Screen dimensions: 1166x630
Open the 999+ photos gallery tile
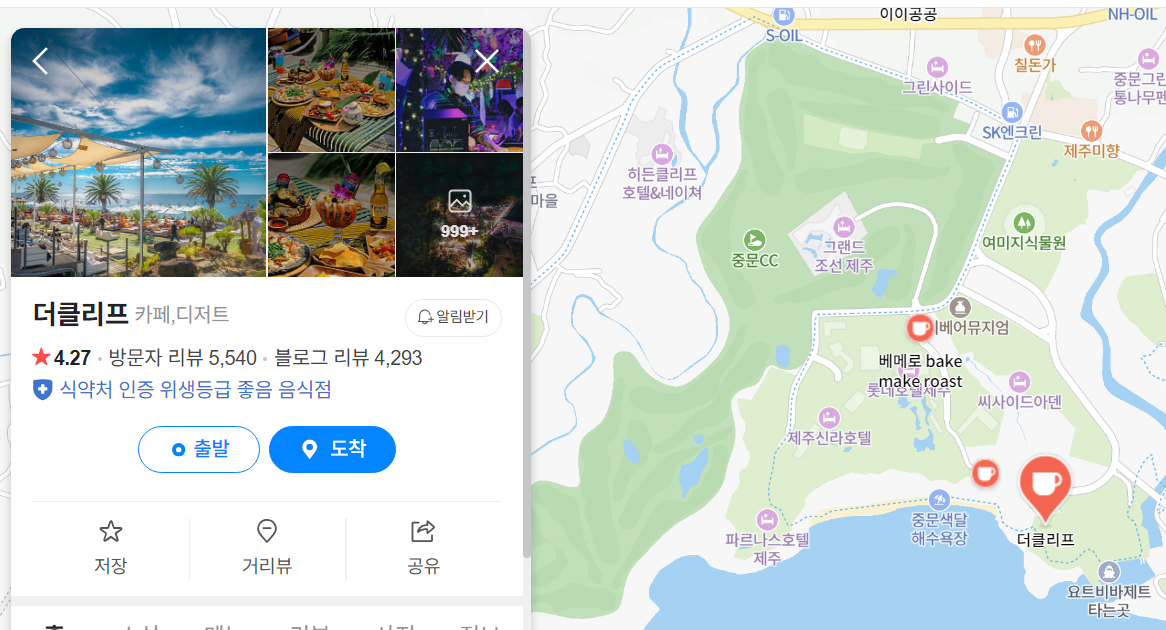[x=459, y=214]
